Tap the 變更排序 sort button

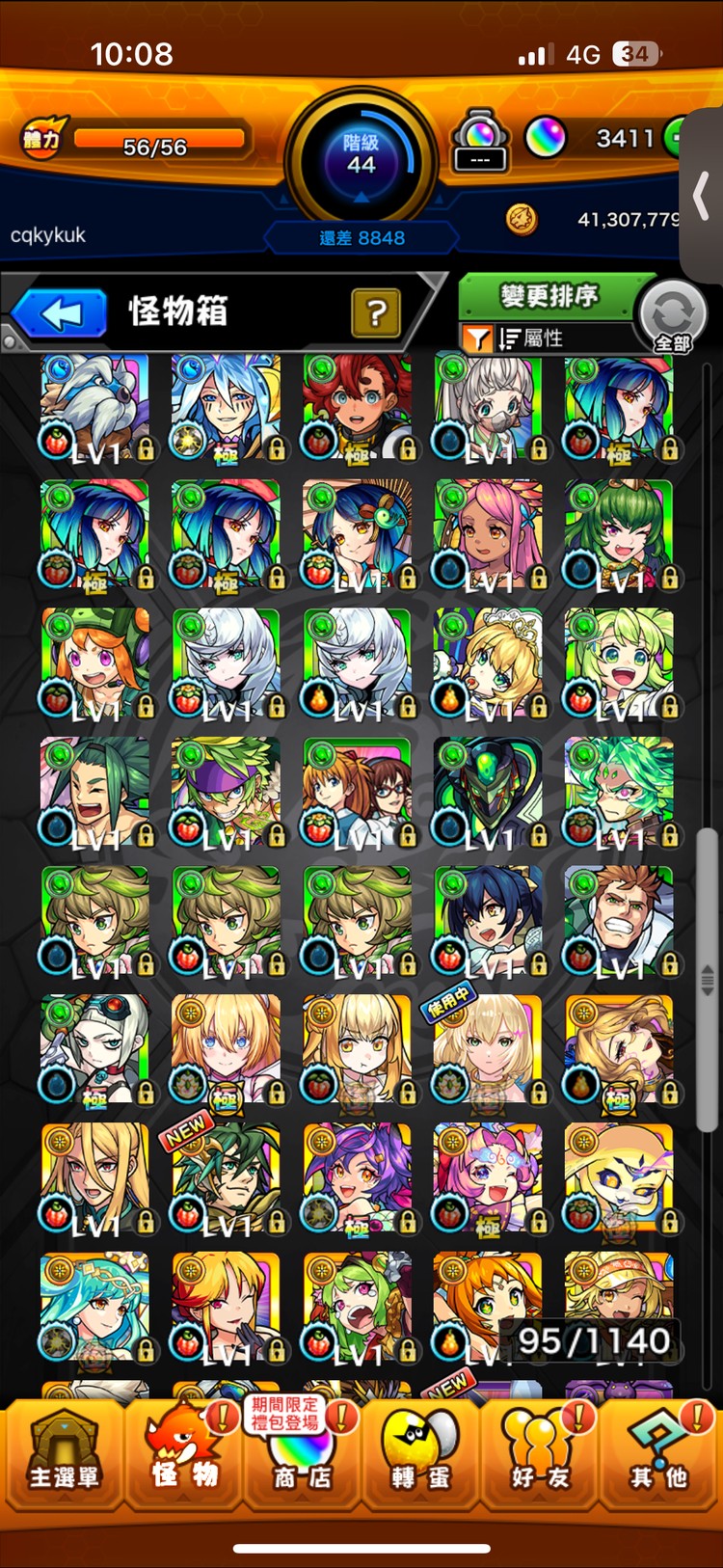click(x=548, y=295)
